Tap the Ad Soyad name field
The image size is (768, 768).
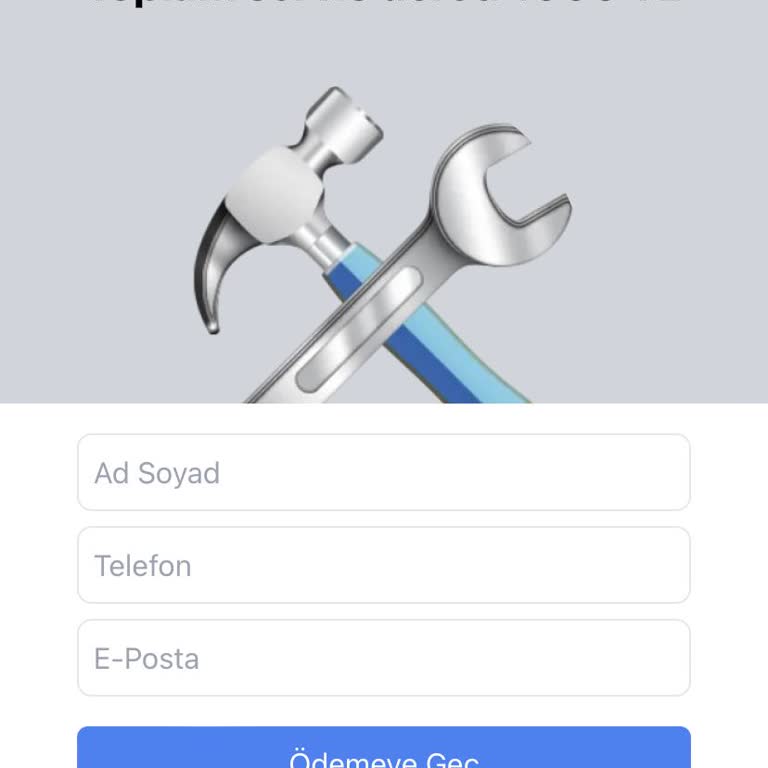(x=383, y=472)
